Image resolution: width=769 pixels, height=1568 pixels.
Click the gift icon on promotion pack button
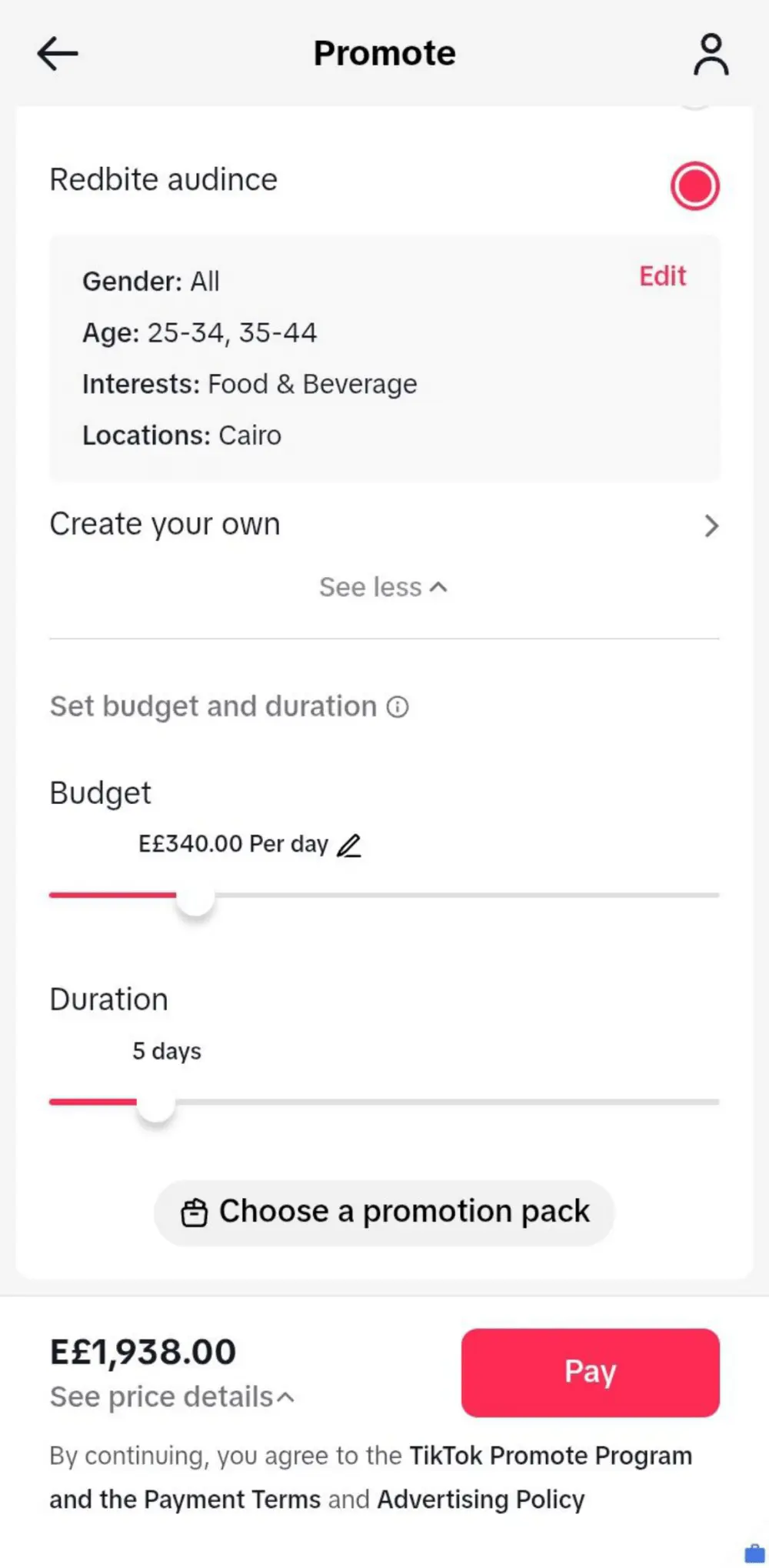(195, 1211)
